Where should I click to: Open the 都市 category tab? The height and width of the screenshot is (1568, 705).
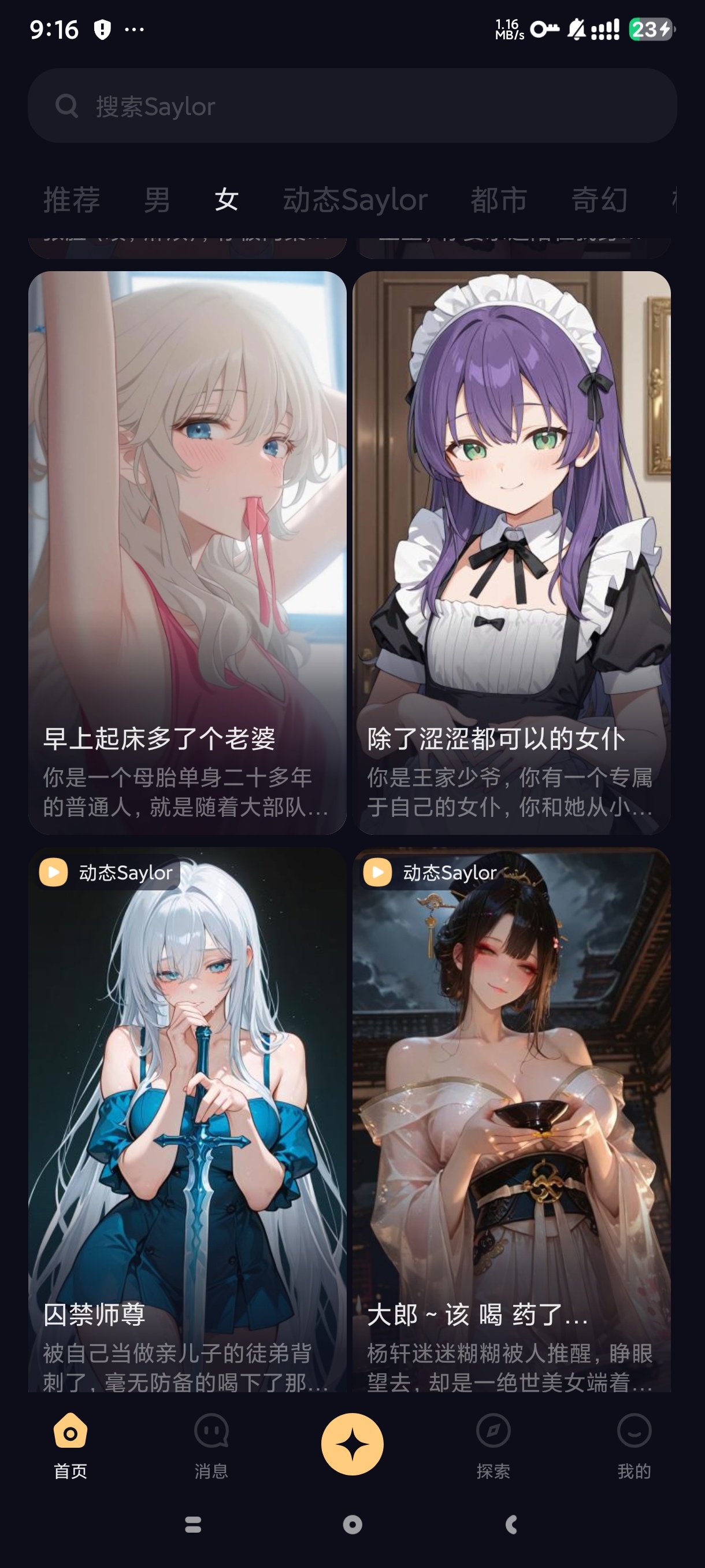click(498, 199)
